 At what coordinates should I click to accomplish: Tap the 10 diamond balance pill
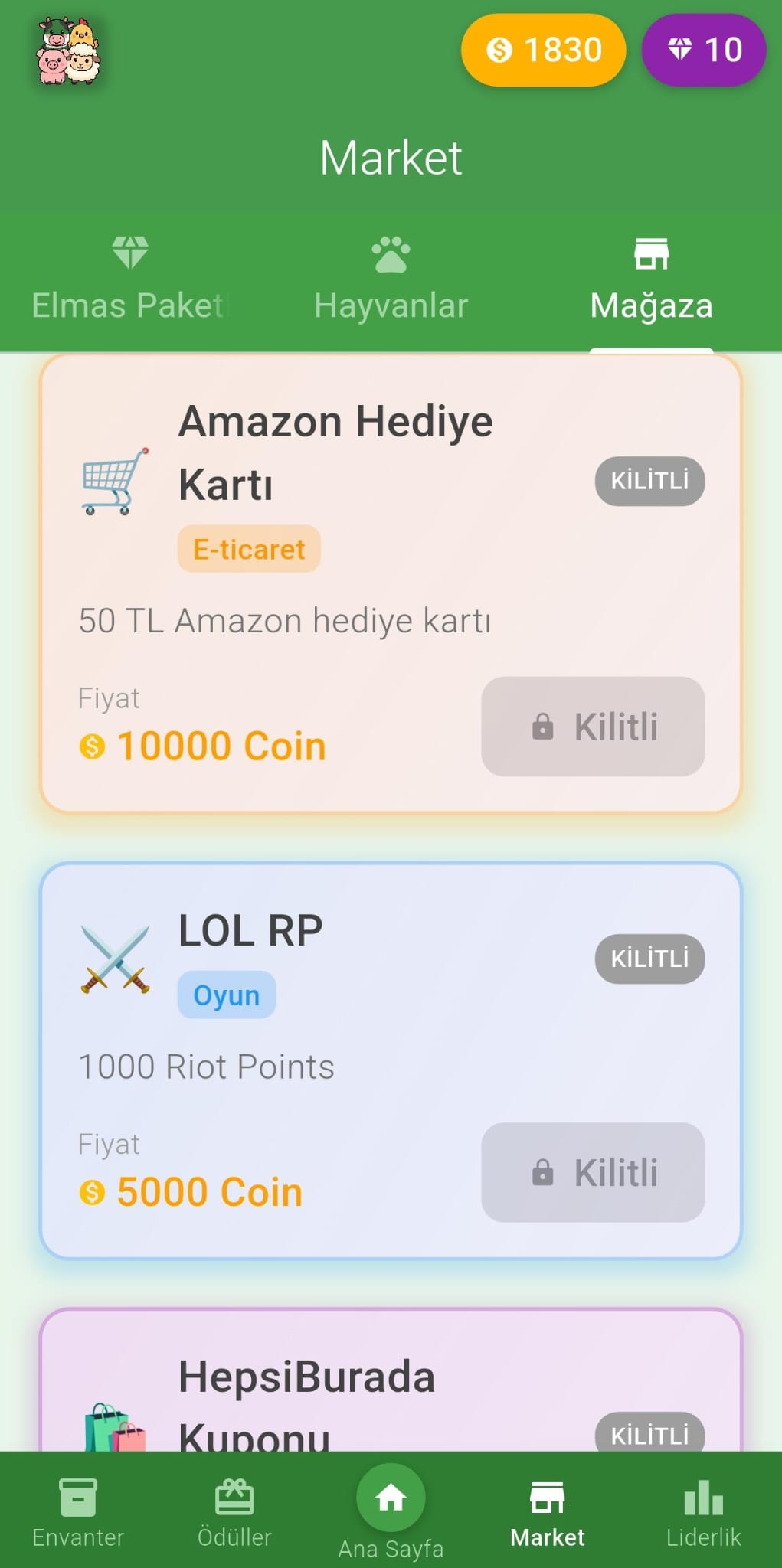tap(704, 50)
